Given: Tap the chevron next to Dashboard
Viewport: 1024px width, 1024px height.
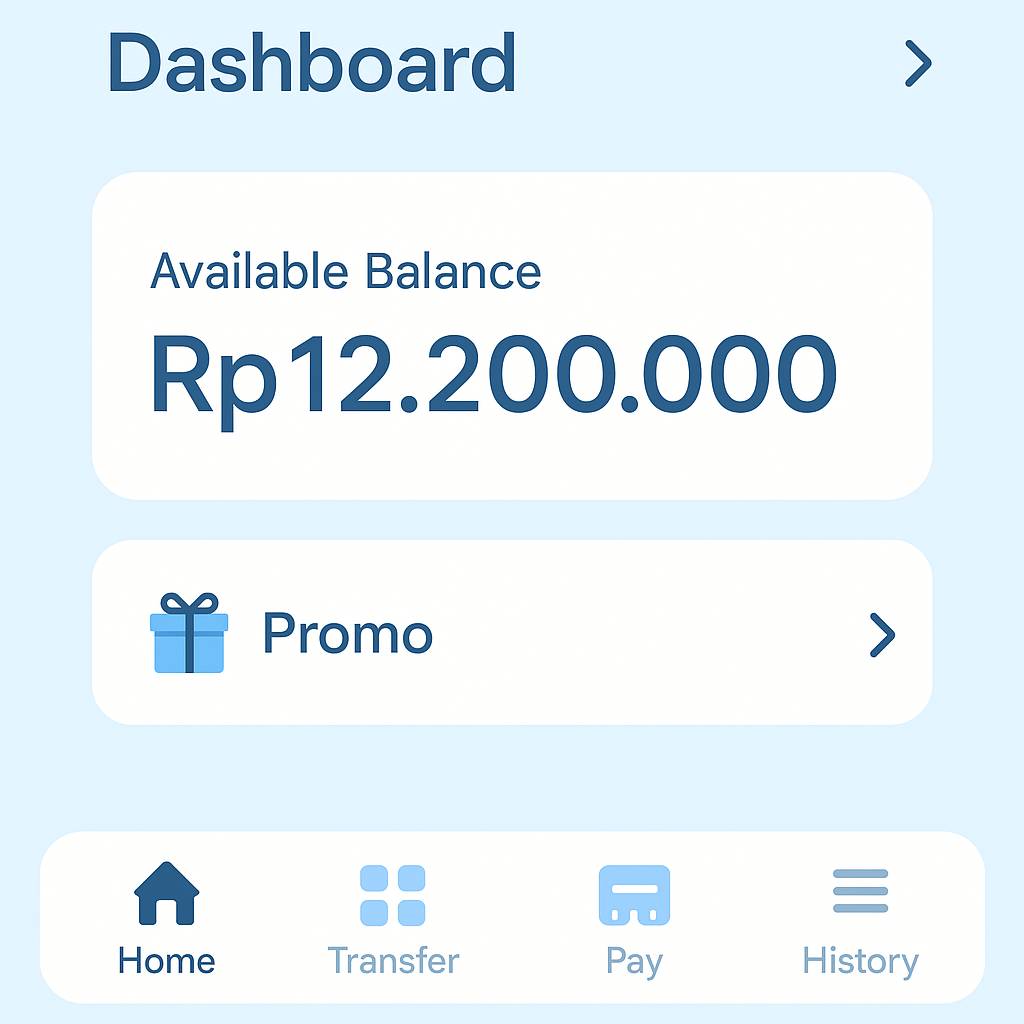Looking at the screenshot, I should 917,64.
